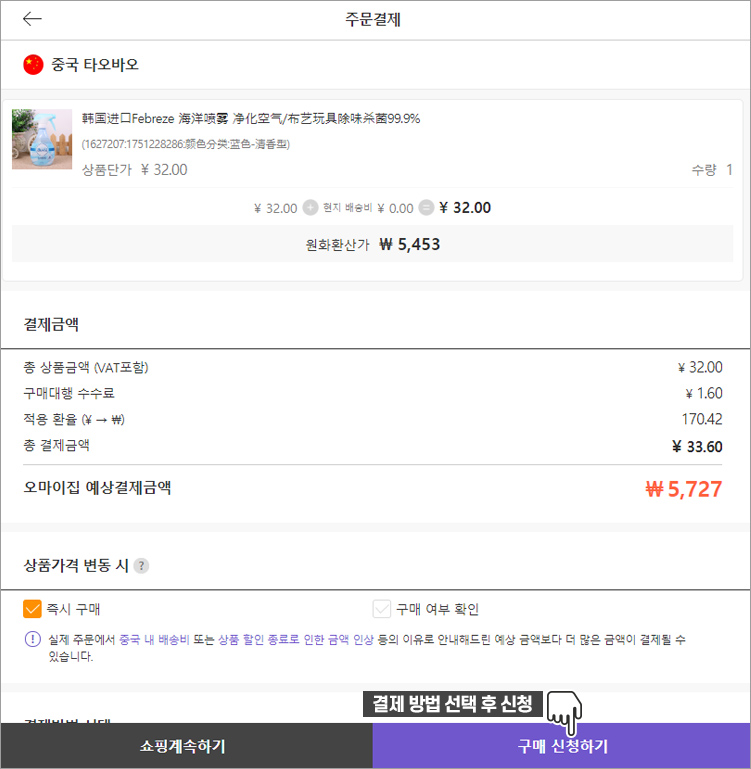Check the 즉시 구매 checkbox
The image size is (751, 769).
[x=32, y=608]
